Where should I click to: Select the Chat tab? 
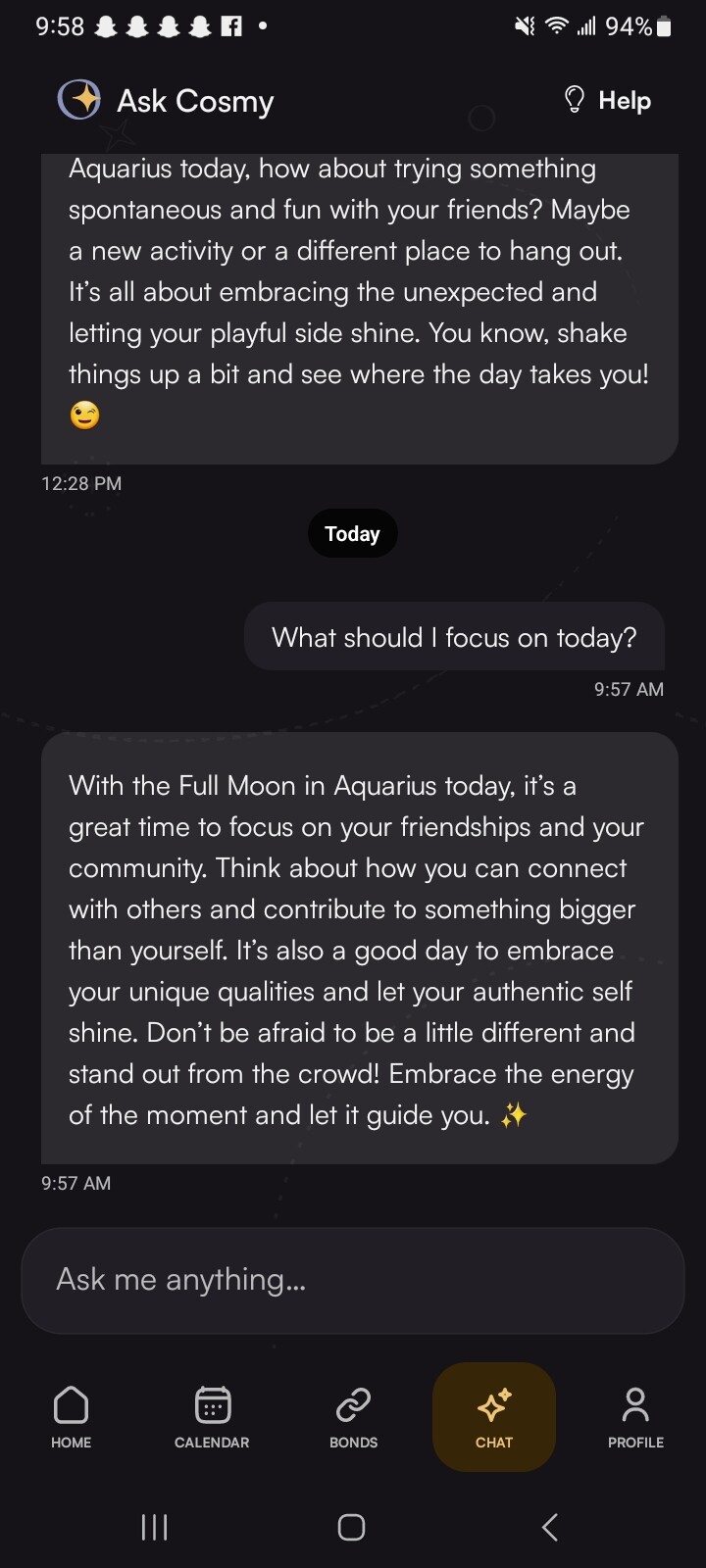494,1417
